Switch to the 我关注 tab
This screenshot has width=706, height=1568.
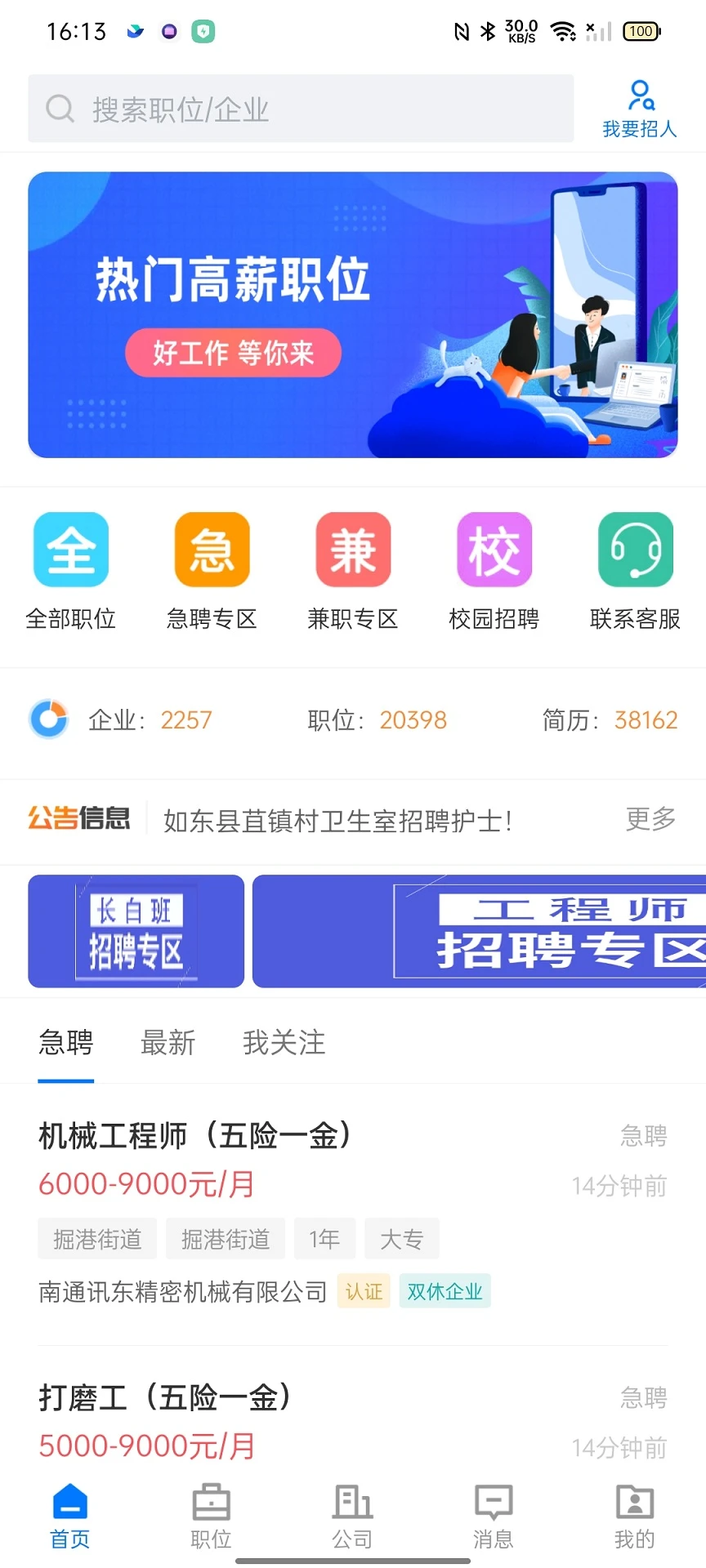pyautogui.click(x=284, y=1043)
